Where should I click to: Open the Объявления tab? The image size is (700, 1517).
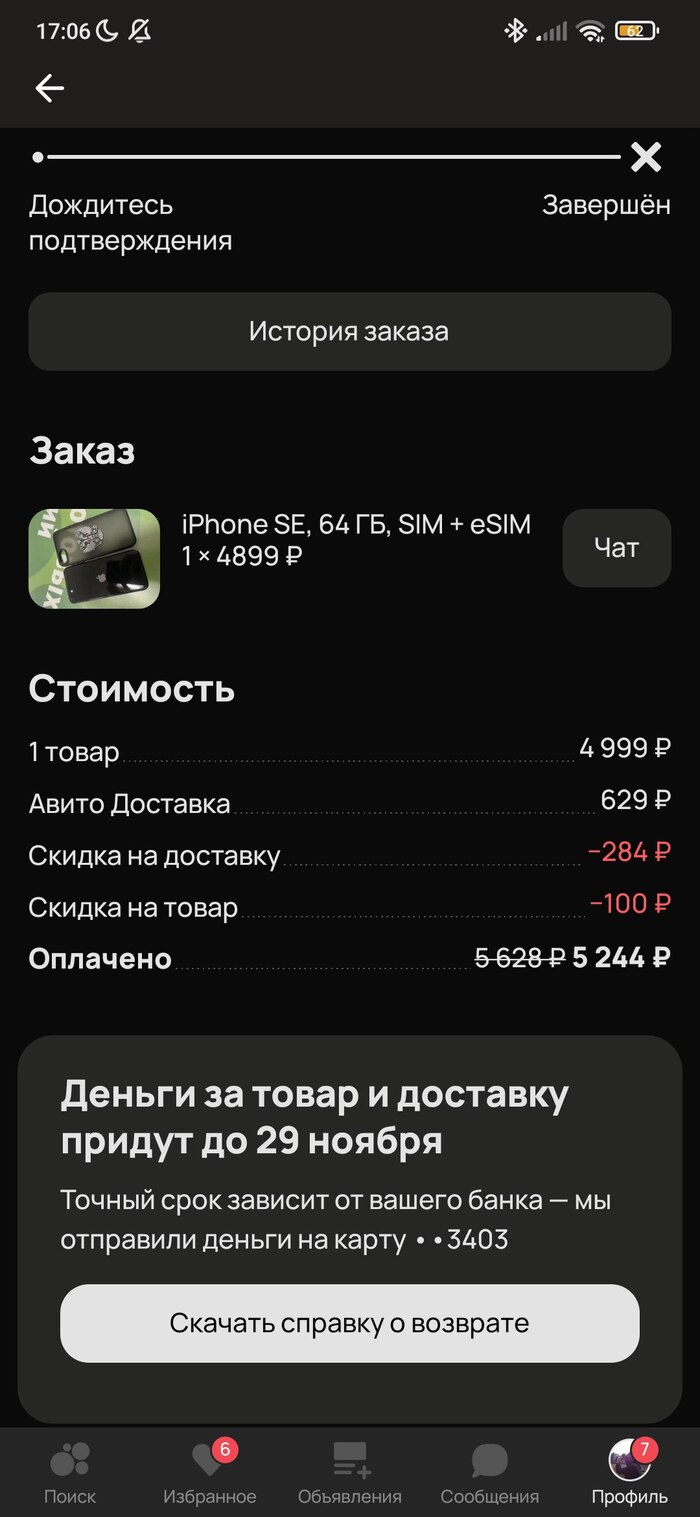(x=350, y=1473)
